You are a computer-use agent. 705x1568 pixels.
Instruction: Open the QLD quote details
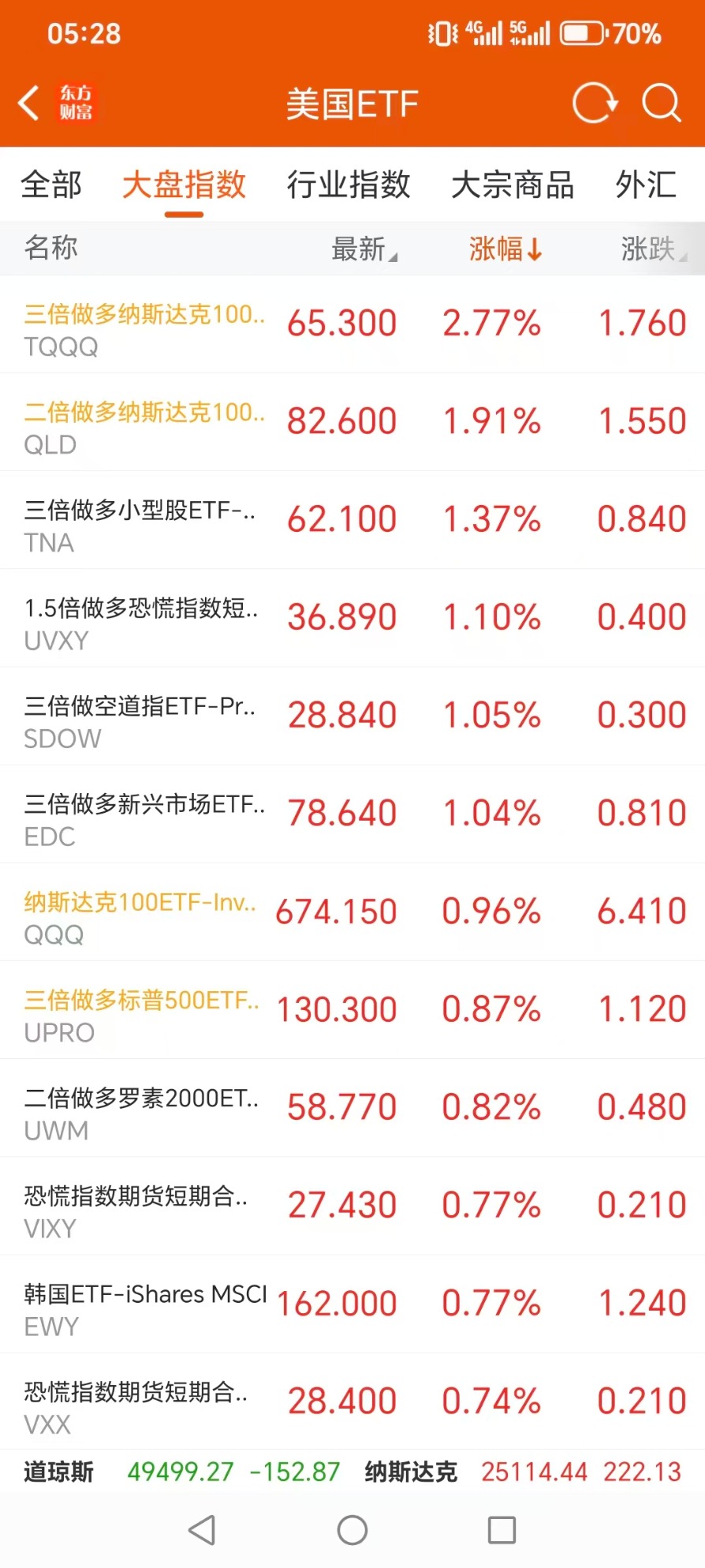coord(352,422)
